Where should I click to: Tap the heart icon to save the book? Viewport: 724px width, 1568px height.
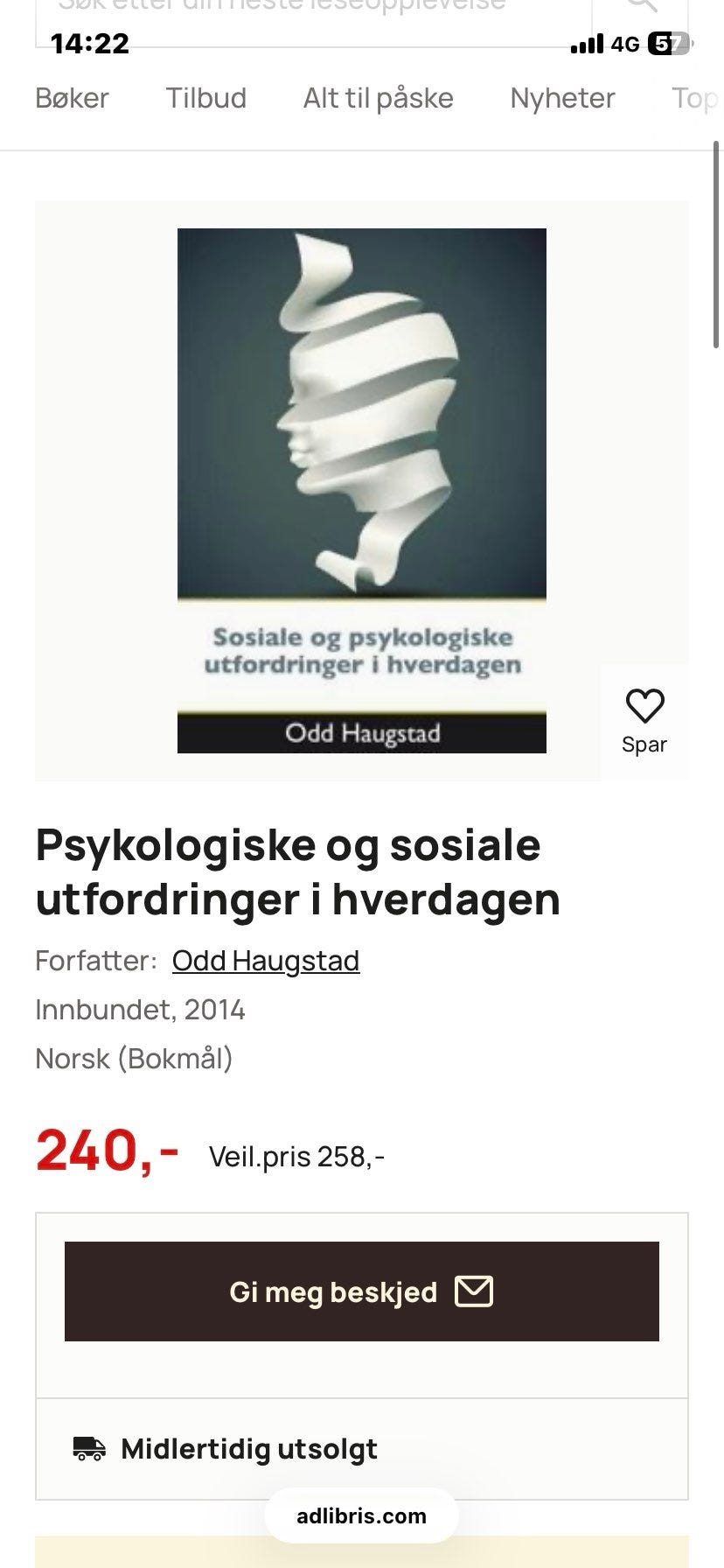point(644,705)
